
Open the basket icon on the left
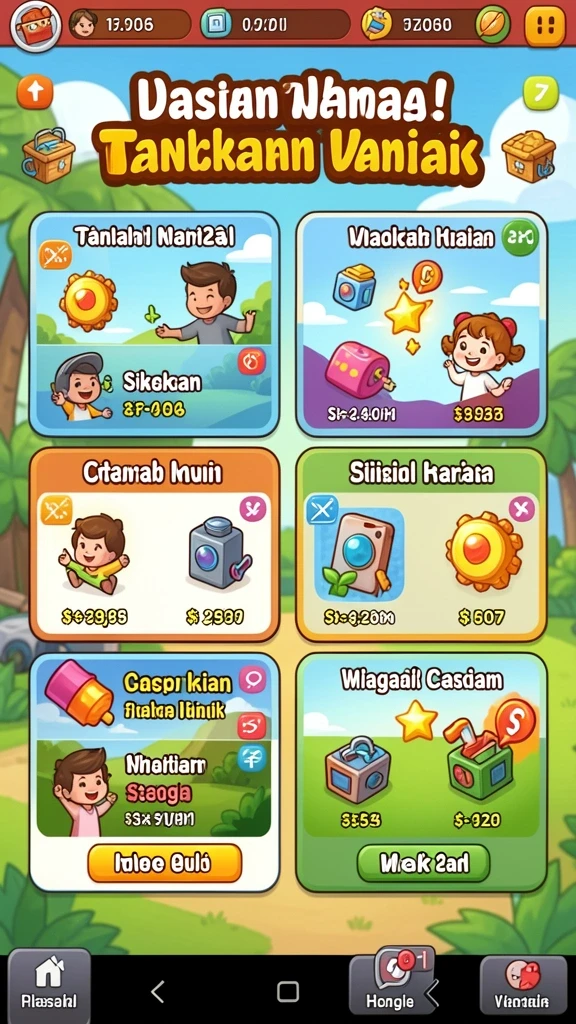(x=48, y=155)
